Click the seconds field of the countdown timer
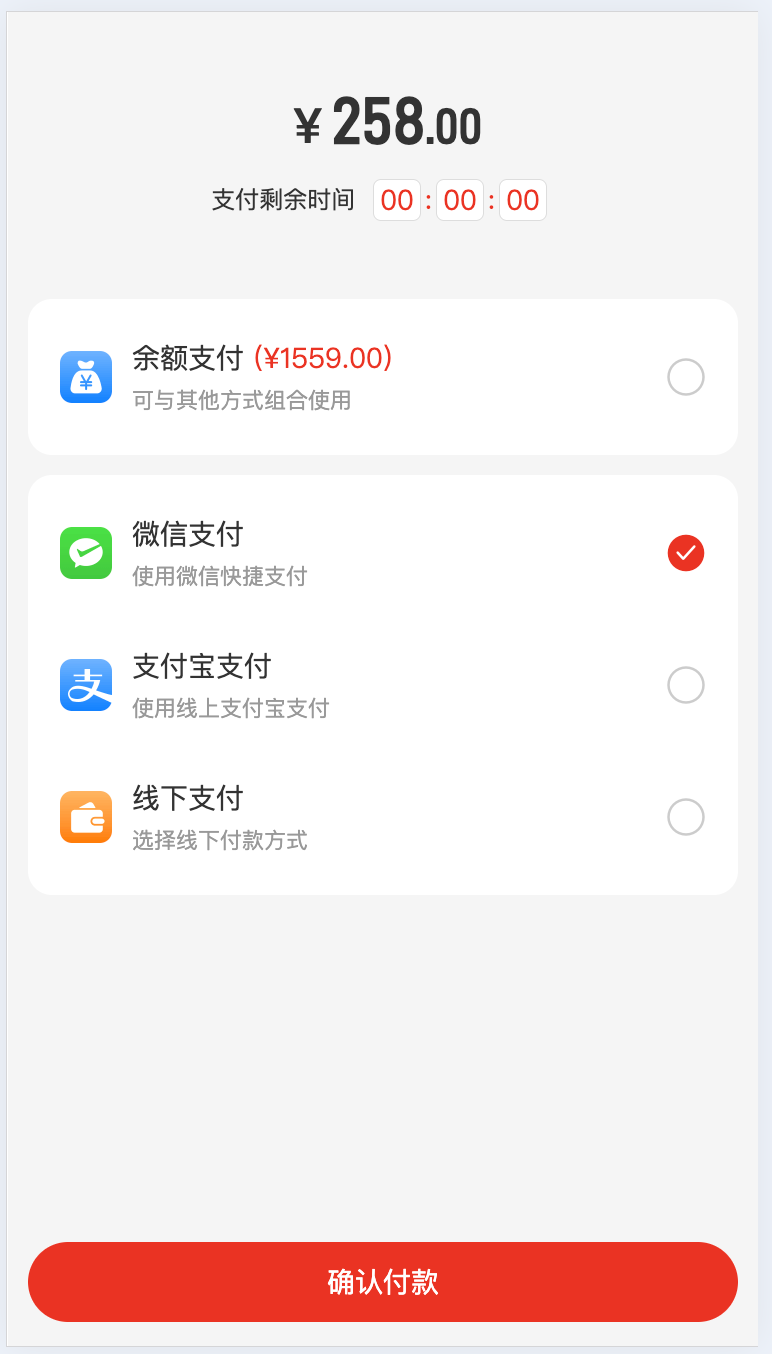 522,200
